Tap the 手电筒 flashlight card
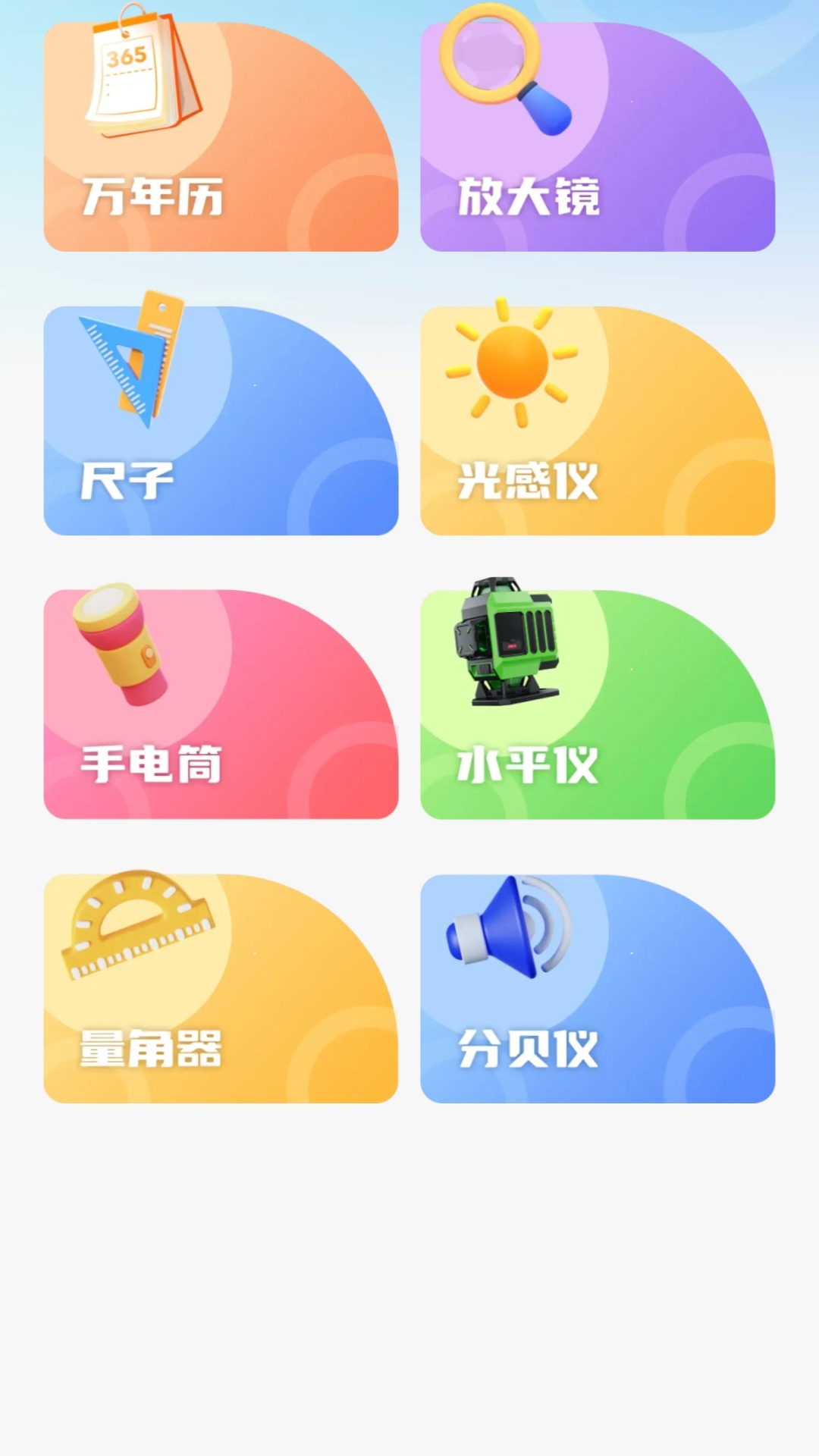Viewport: 819px width, 1456px height. [221, 704]
